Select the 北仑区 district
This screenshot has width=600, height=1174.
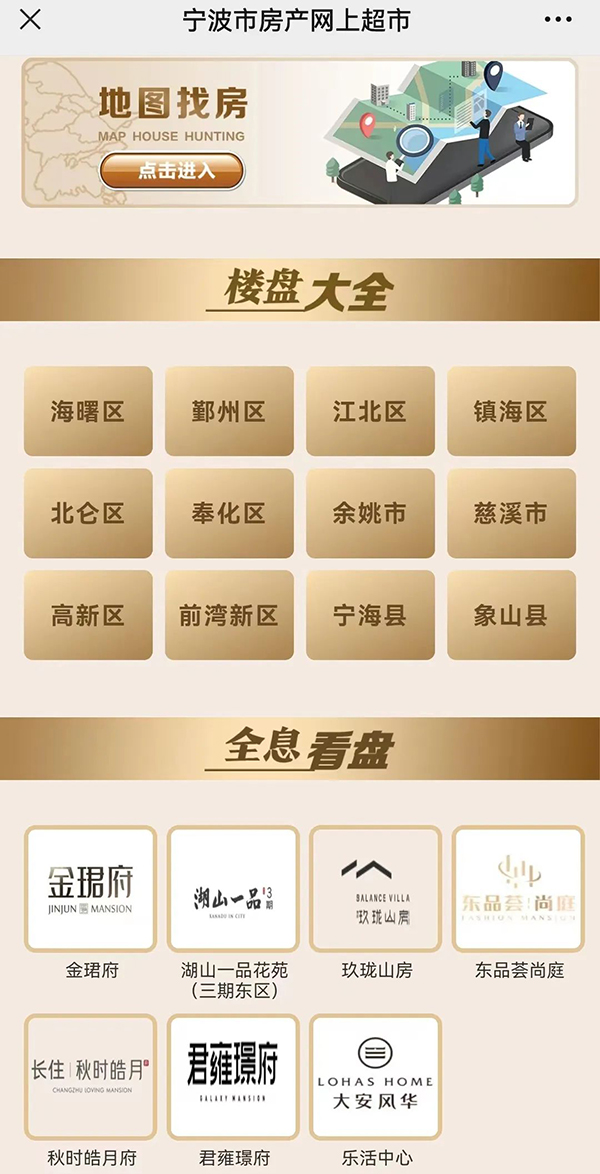[88, 513]
